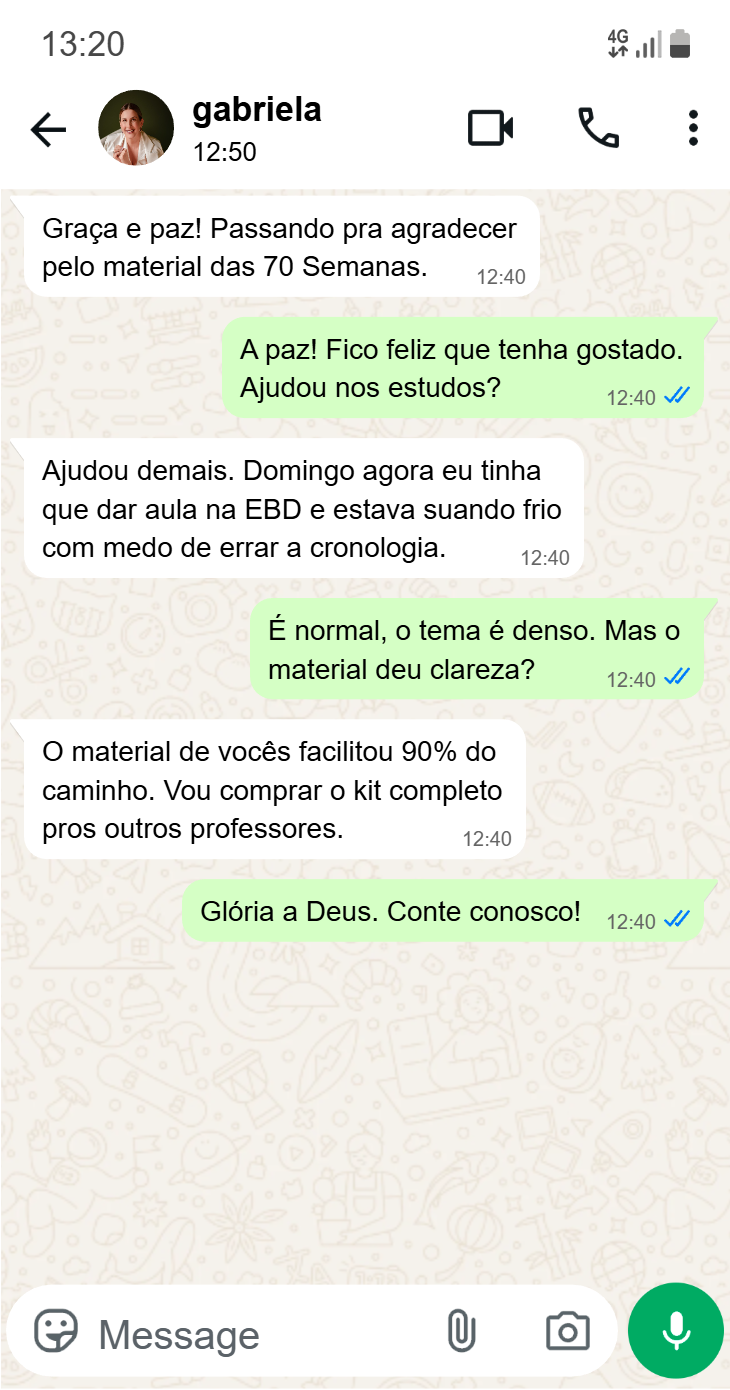The image size is (730, 1390).
Task: Tap the blue double checkmarks on last message
Action: coord(676,920)
